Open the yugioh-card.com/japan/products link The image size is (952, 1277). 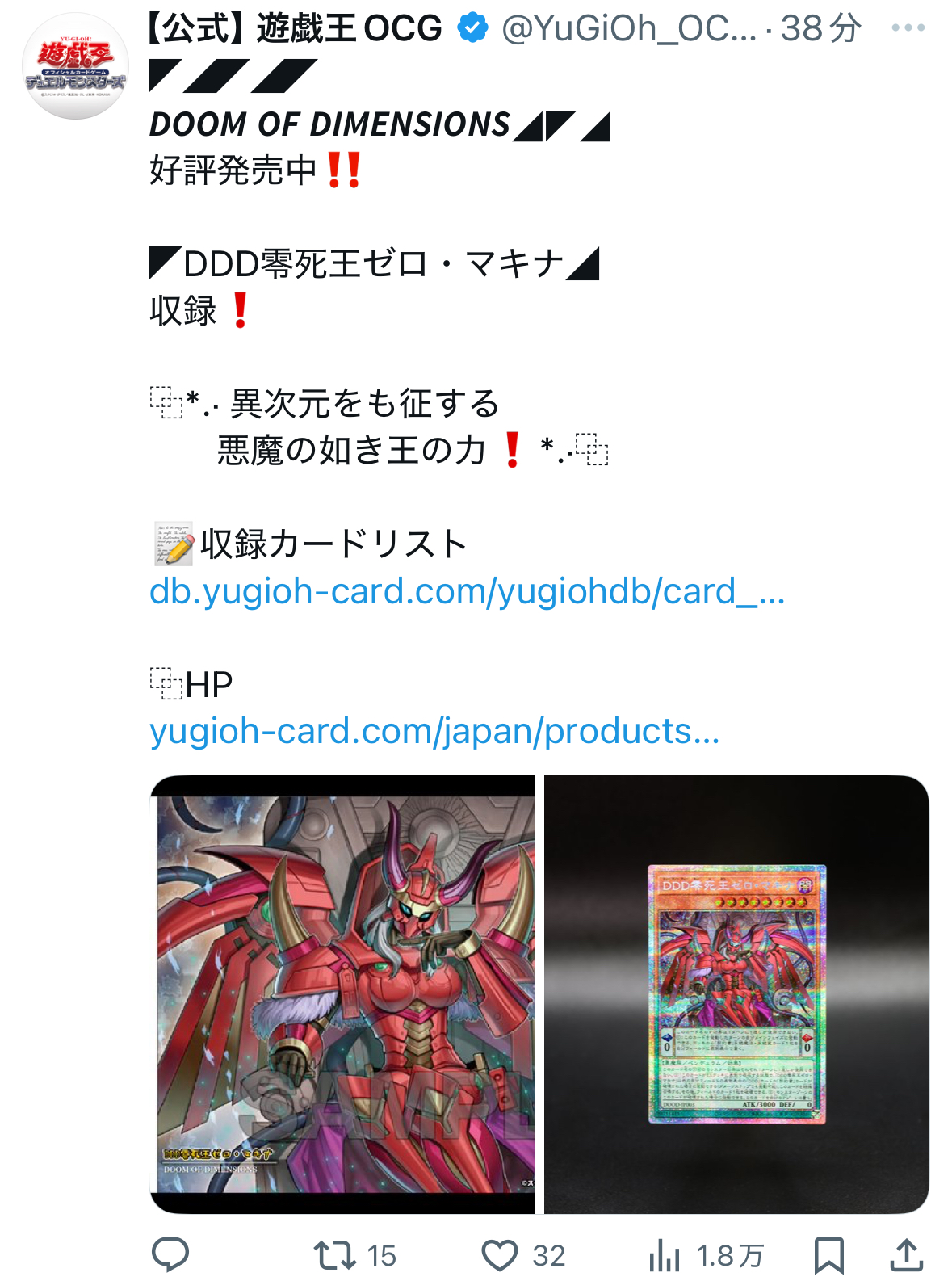434,731
